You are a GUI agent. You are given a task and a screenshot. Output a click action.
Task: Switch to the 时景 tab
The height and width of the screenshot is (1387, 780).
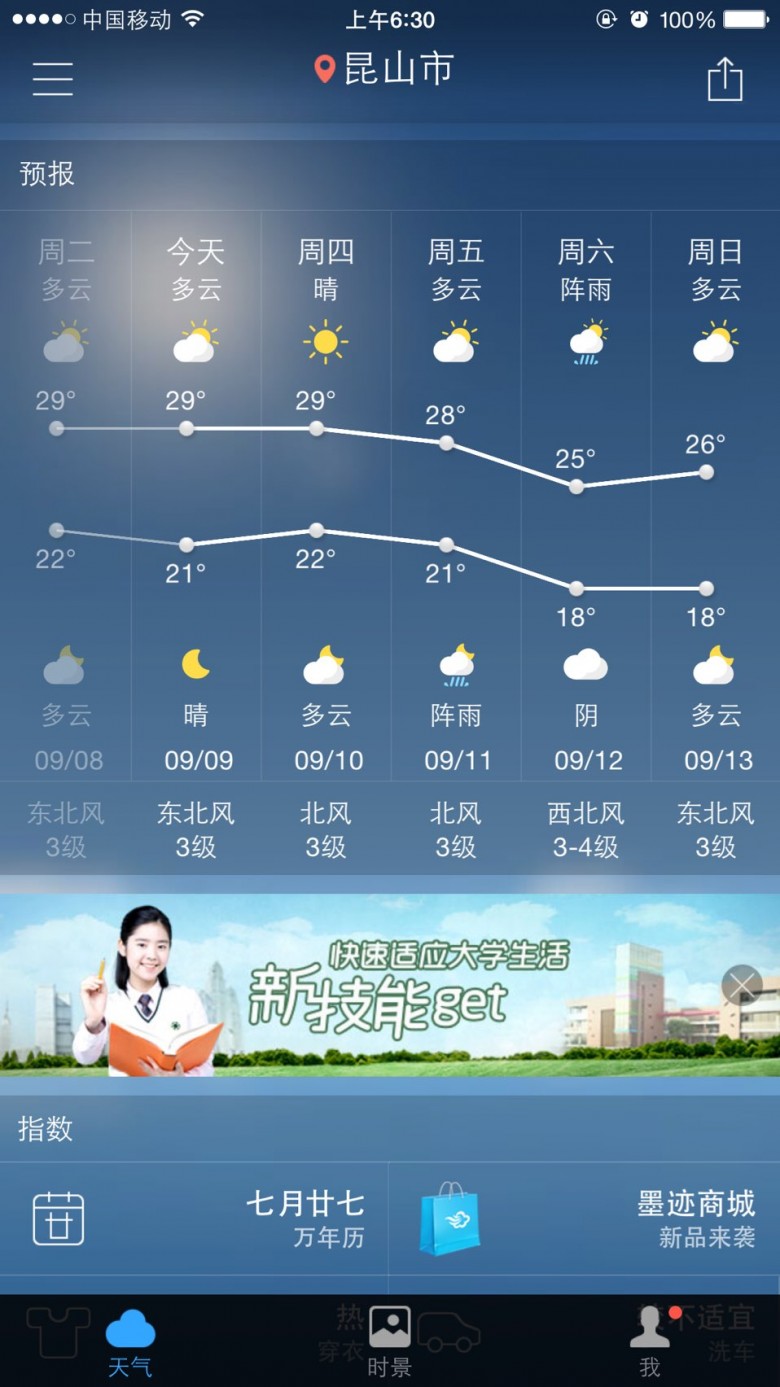(x=389, y=1342)
